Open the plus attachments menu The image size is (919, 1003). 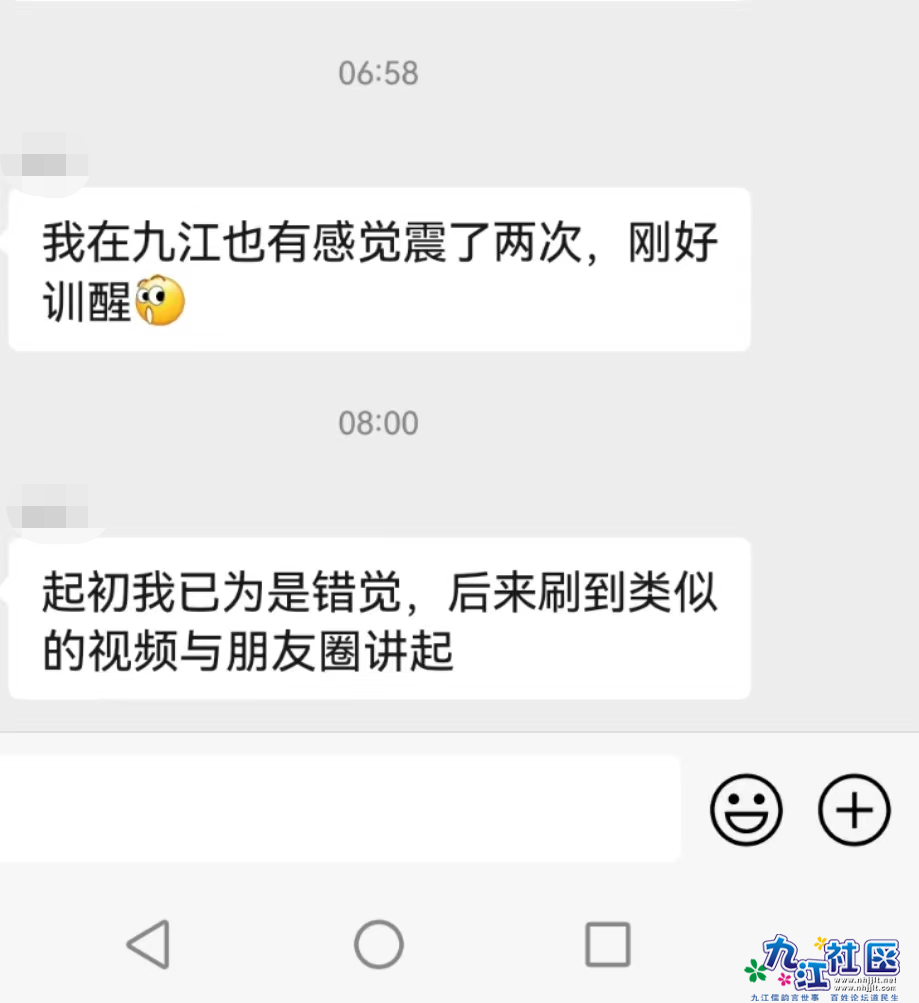854,809
